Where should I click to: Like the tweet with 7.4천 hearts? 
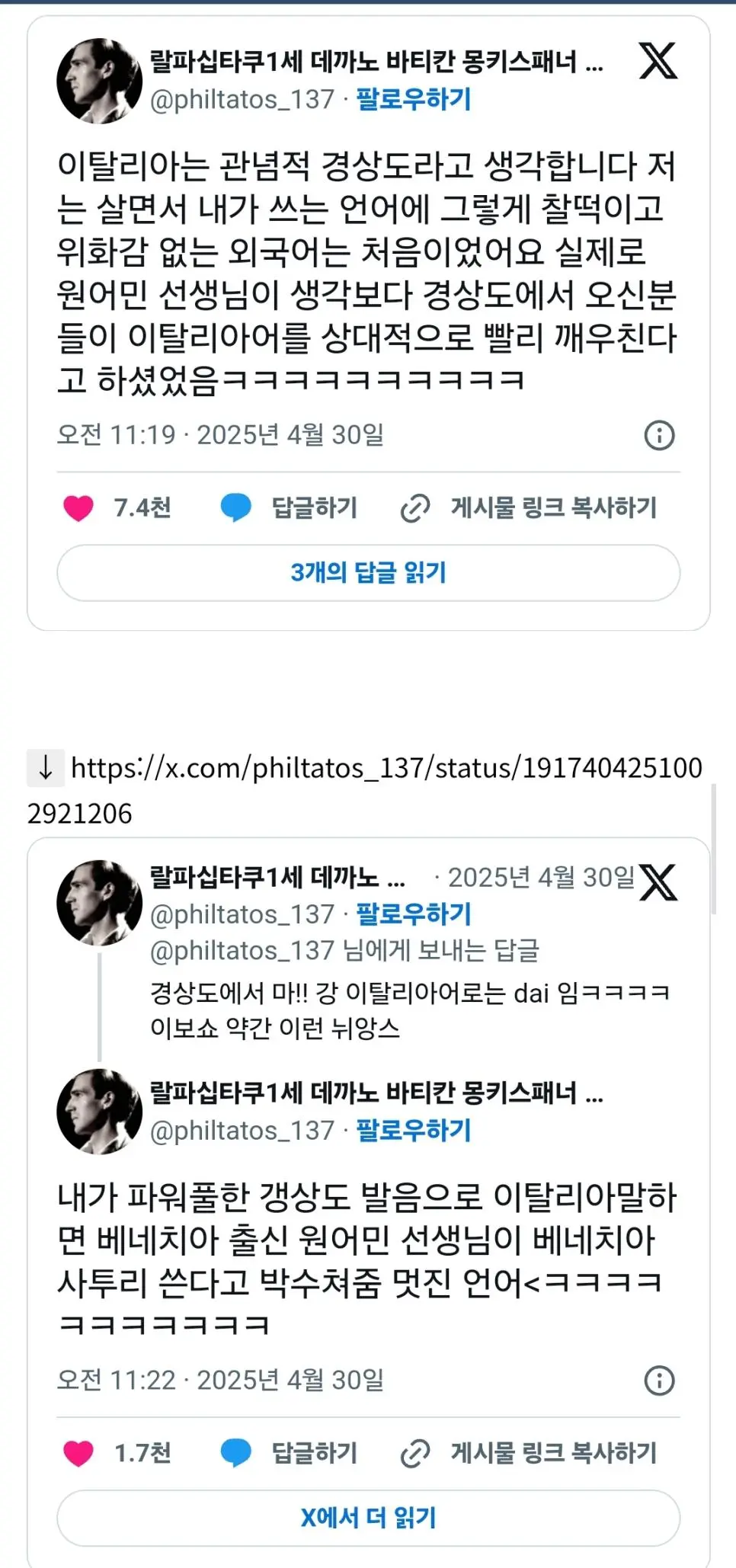(x=117, y=507)
